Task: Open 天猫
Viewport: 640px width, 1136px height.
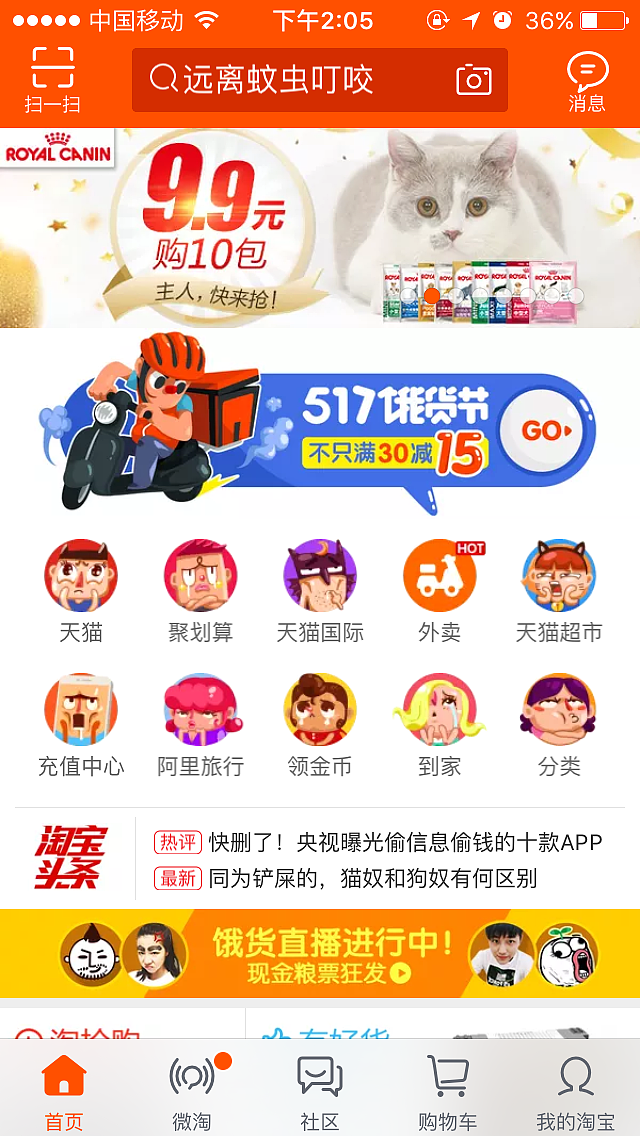Action: click(x=81, y=591)
